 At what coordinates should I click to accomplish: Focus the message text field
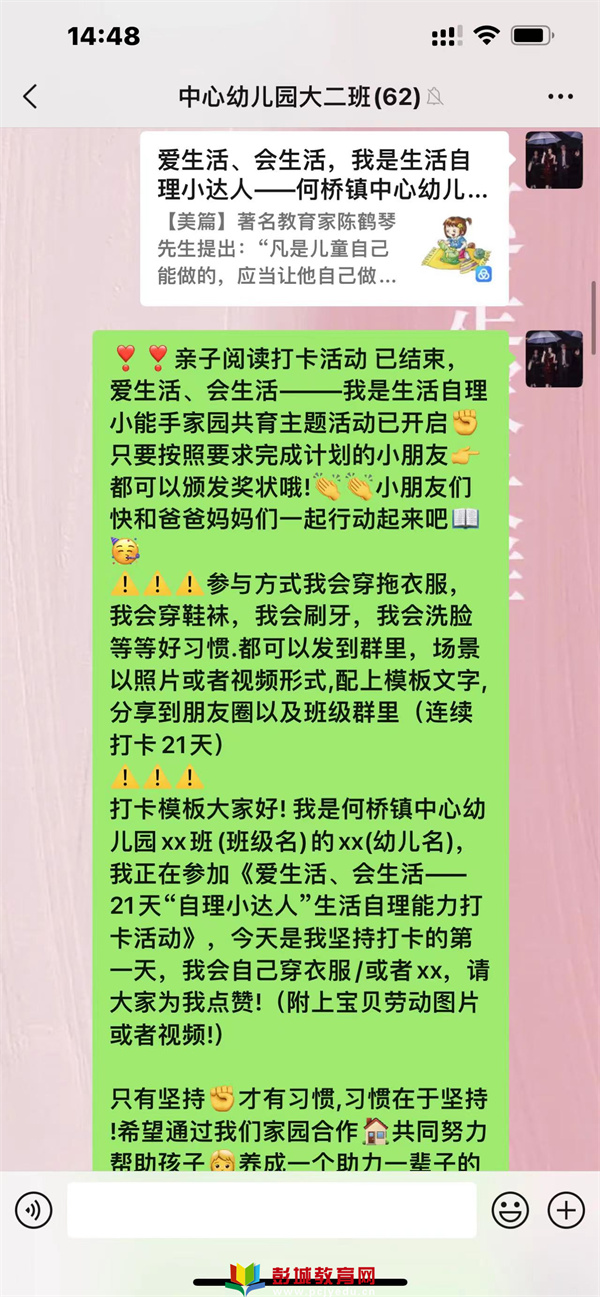click(271, 1210)
